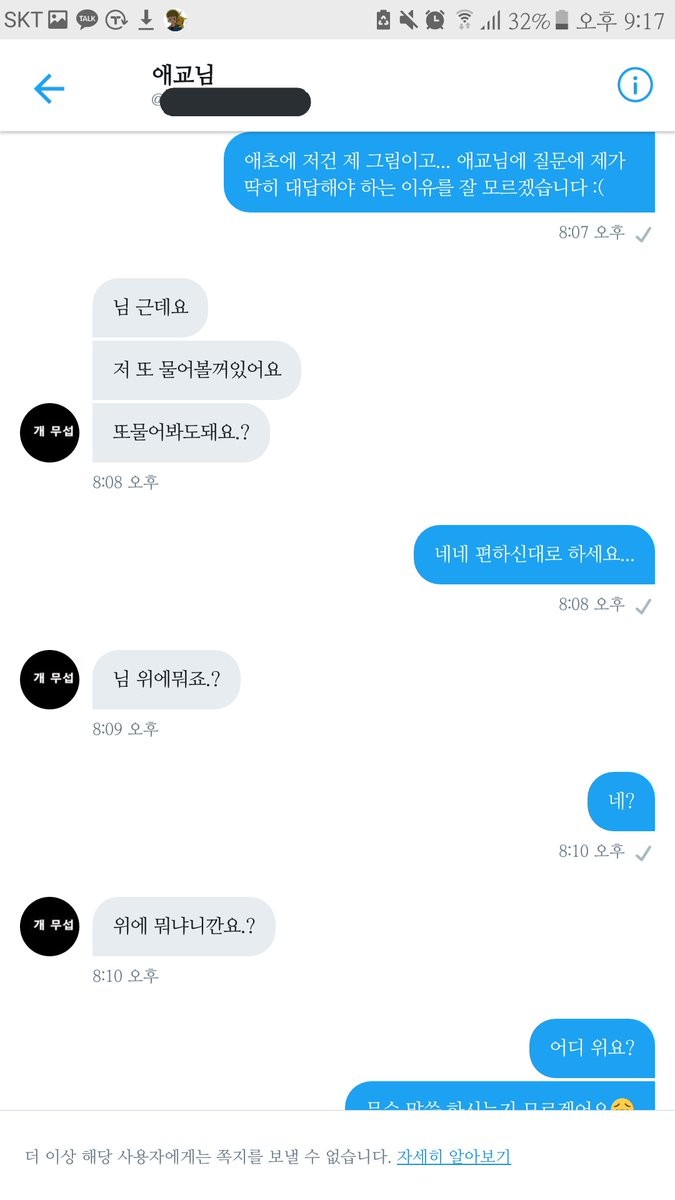Open 애교님 profile from the header
The height and width of the screenshot is (1200, 675).
click(183, 75)
